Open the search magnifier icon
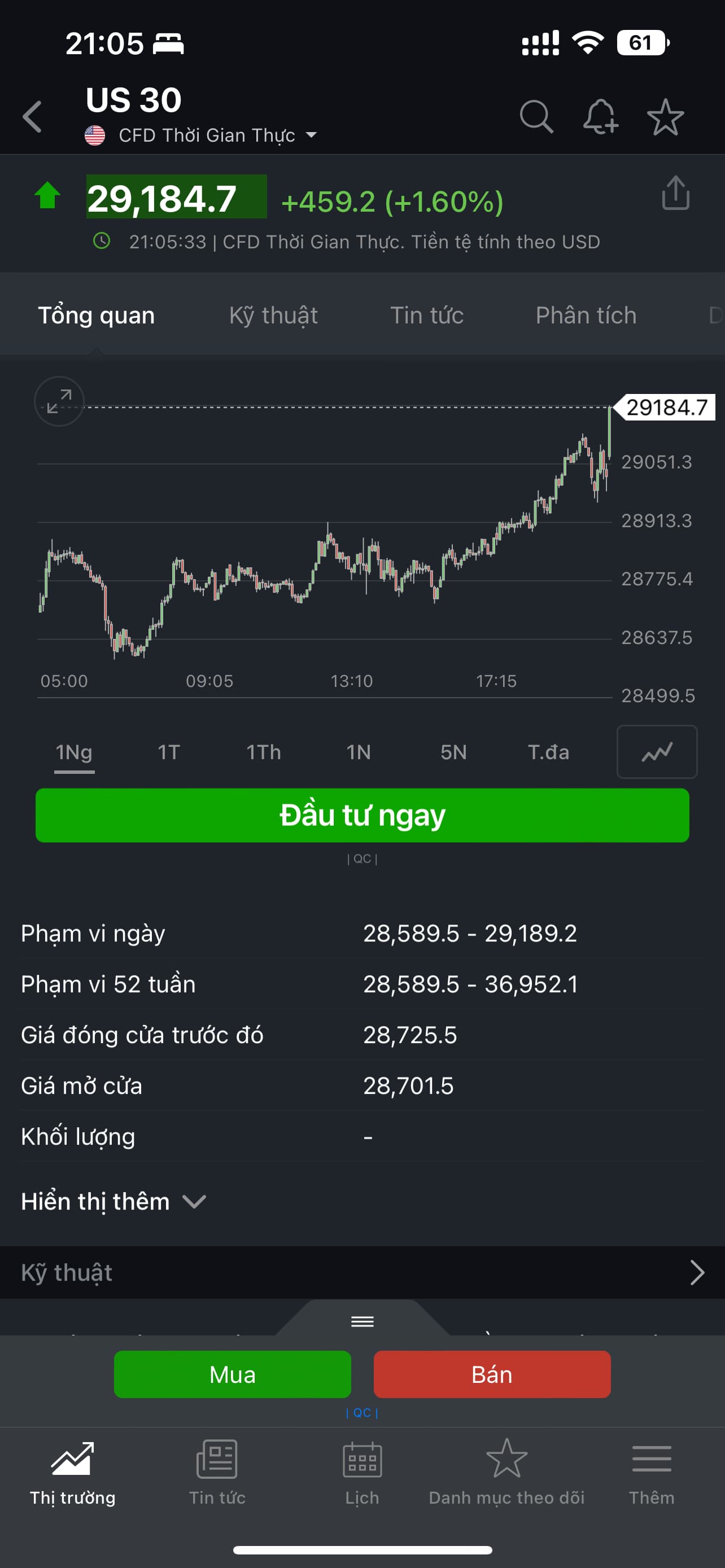This screenshot has width=725, height=1568. click(536, 116)
